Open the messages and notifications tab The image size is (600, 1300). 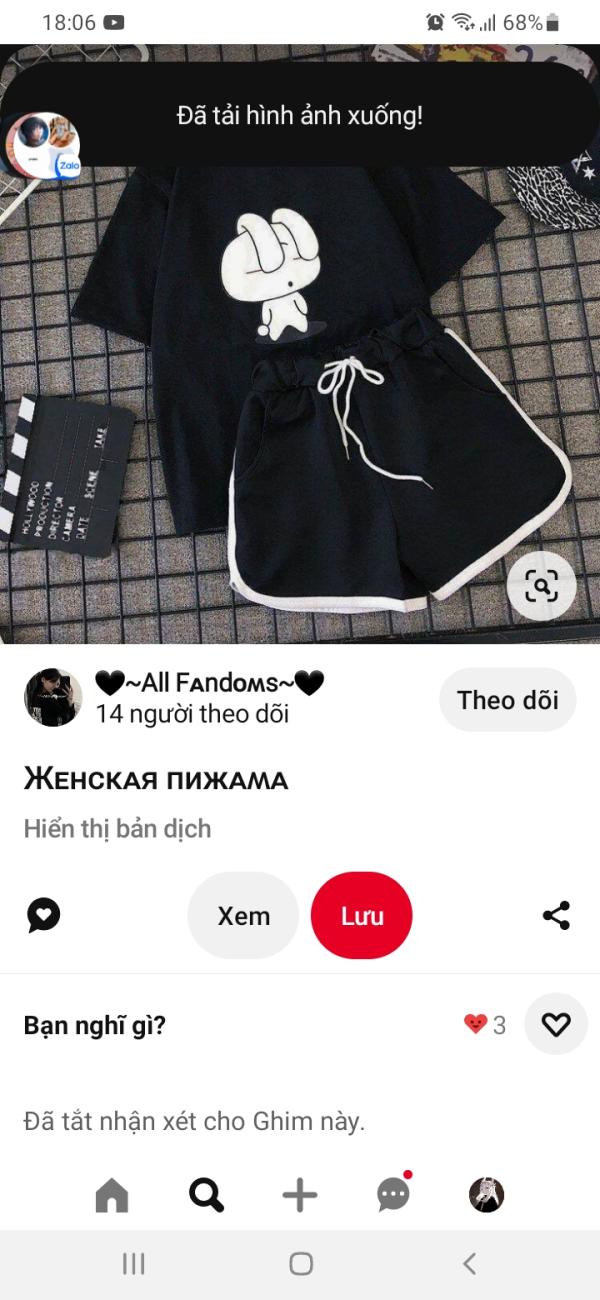point(393,1194)
